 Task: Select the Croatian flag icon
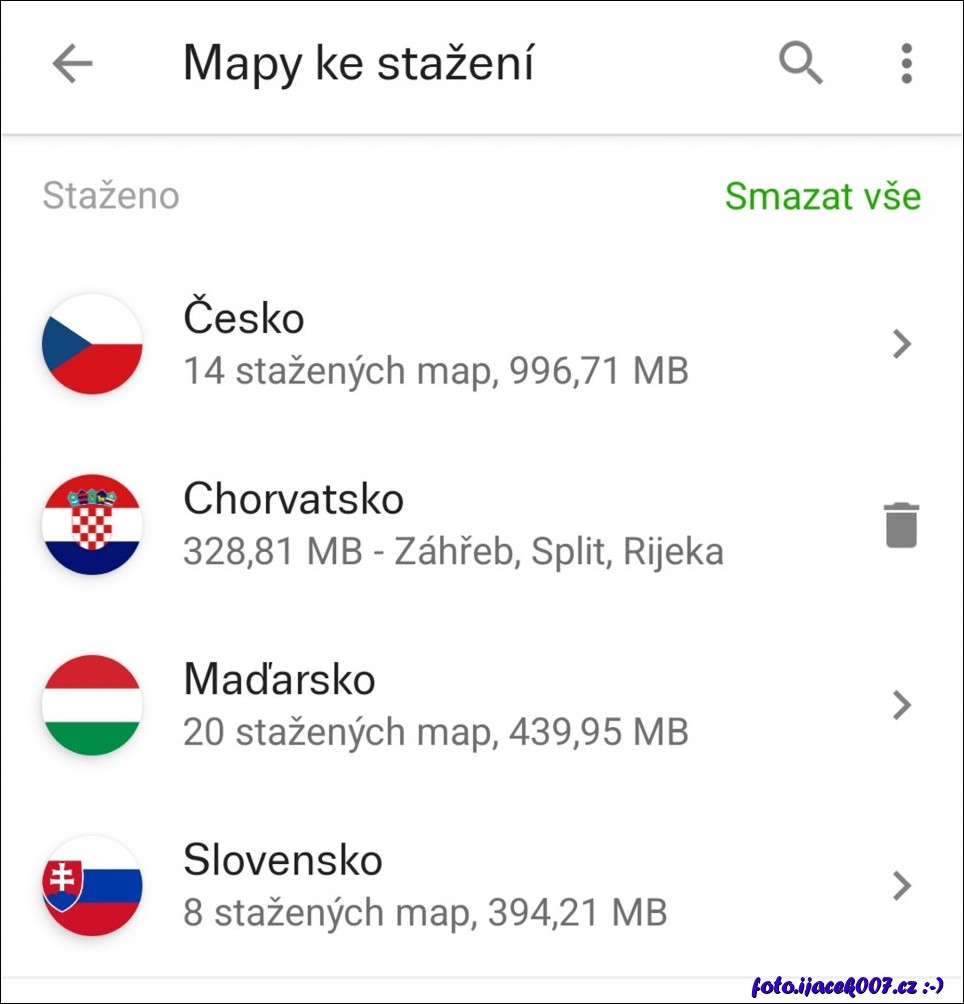click(x=92, y=524)
